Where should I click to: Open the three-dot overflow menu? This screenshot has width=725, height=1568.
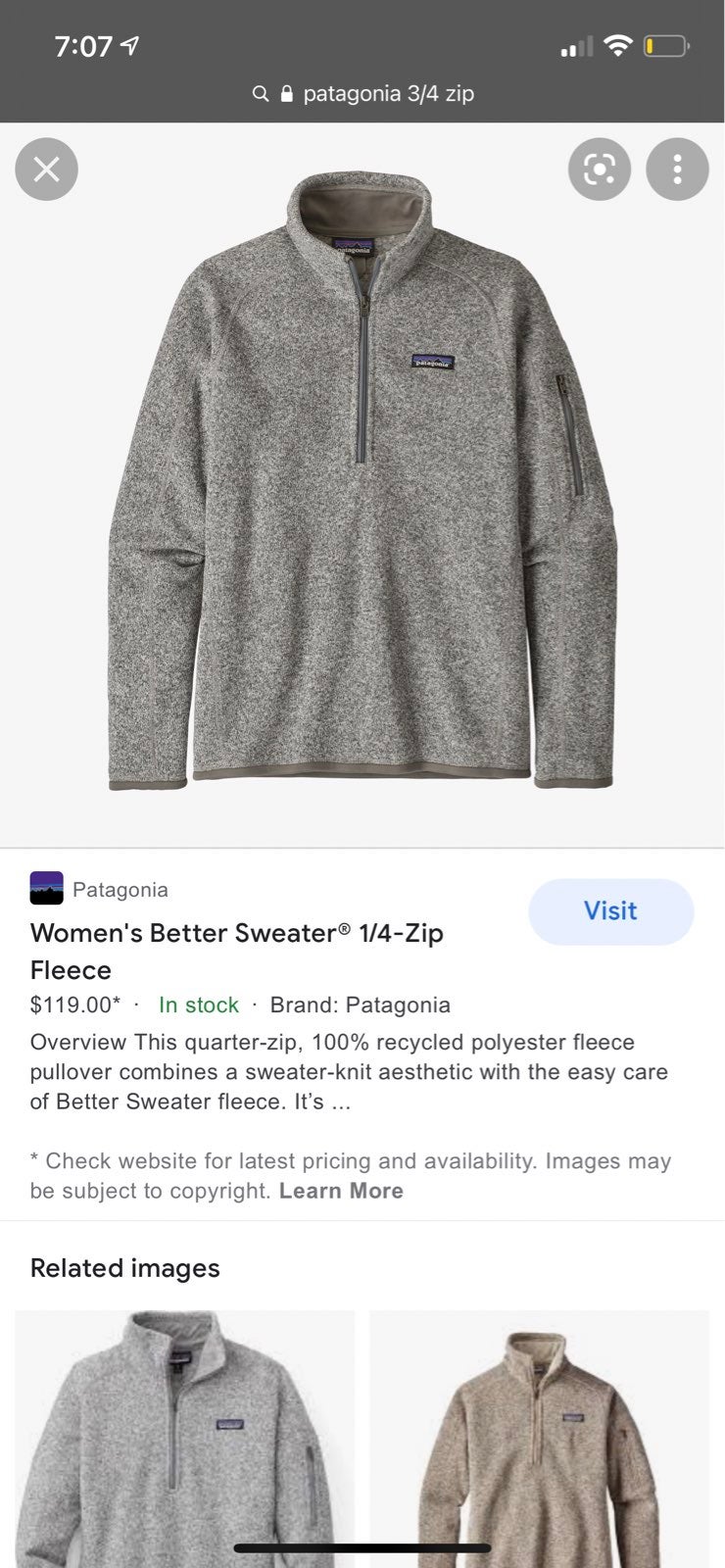[677, 170]
